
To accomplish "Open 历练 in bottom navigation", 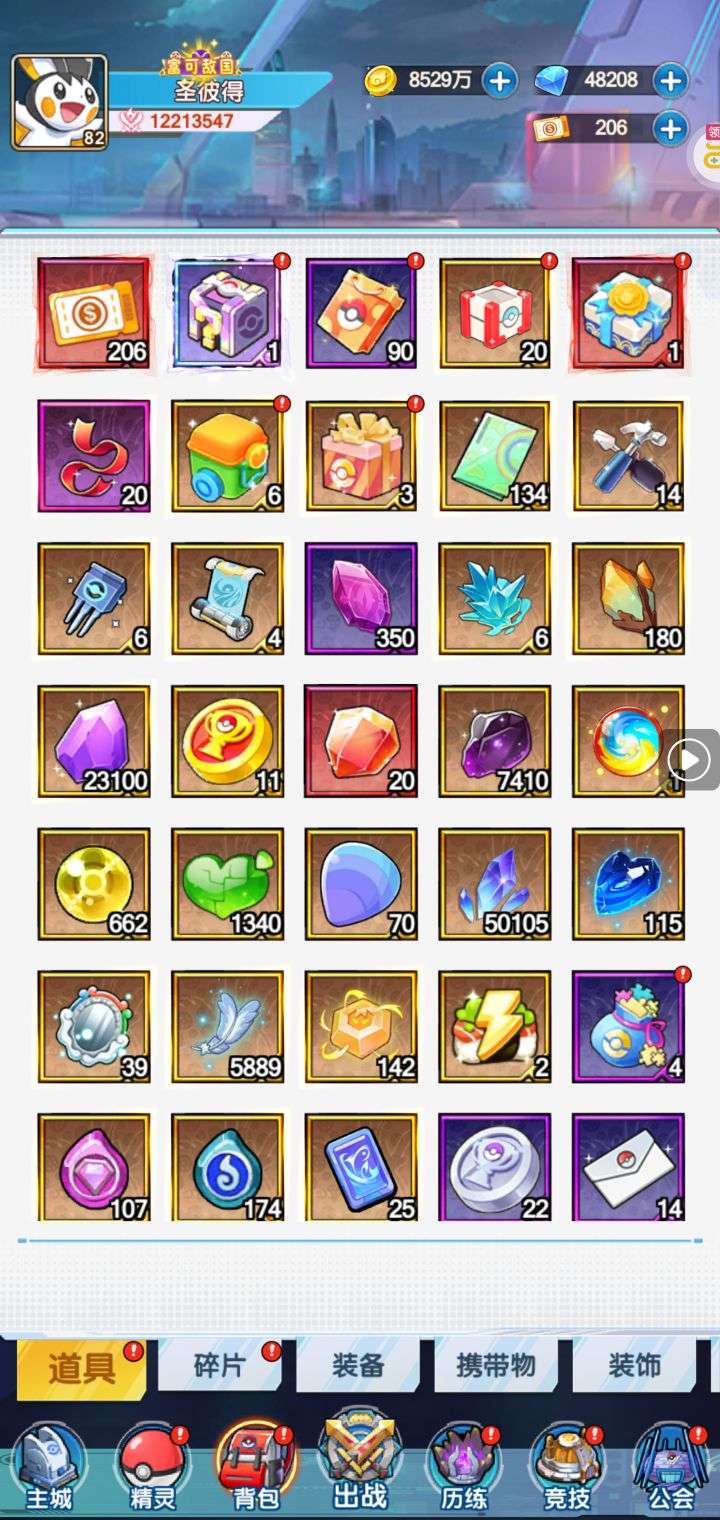I will (464, 1468).
